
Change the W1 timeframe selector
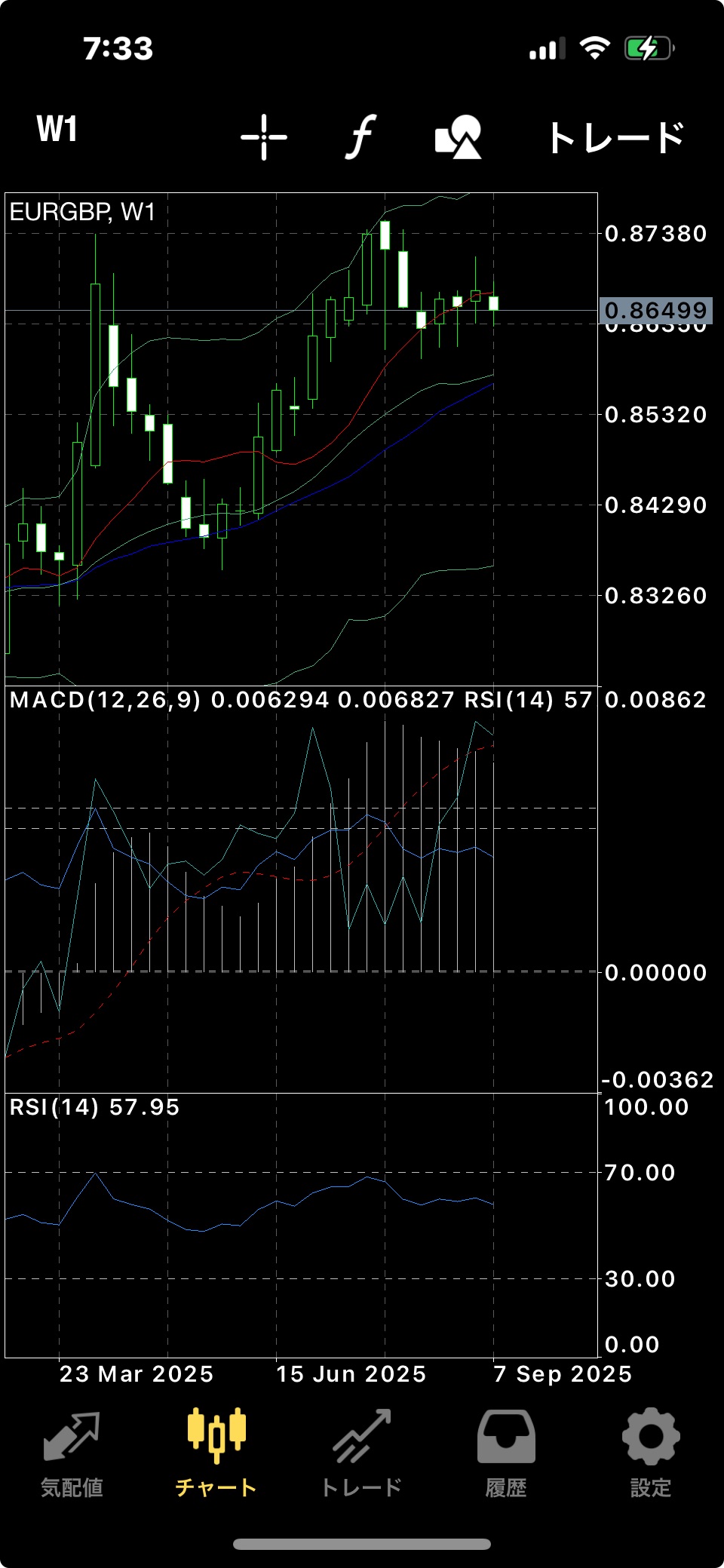(x=57, y=130)
